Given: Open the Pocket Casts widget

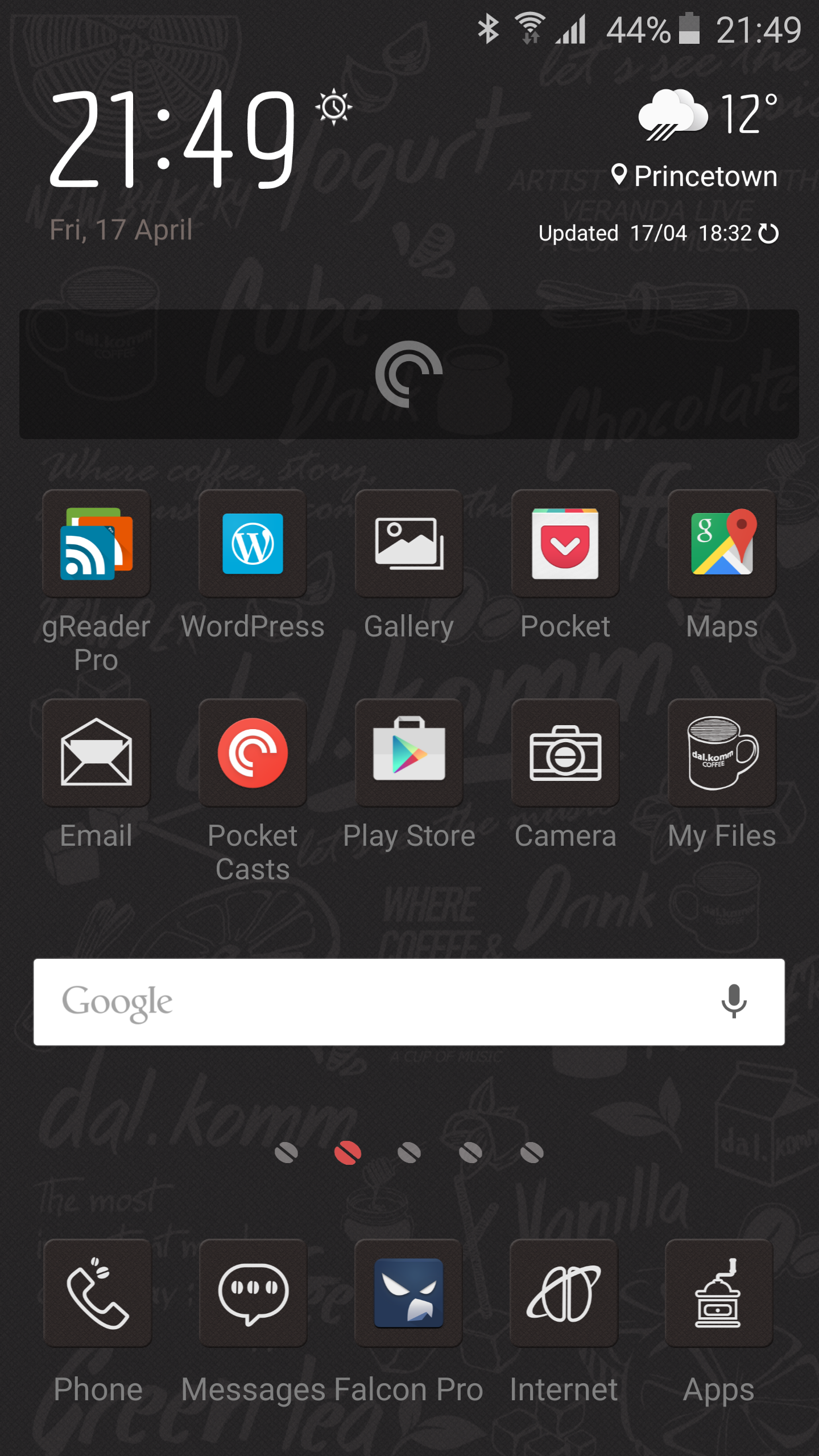Looking at the screenshot, I should coord(409,374).
